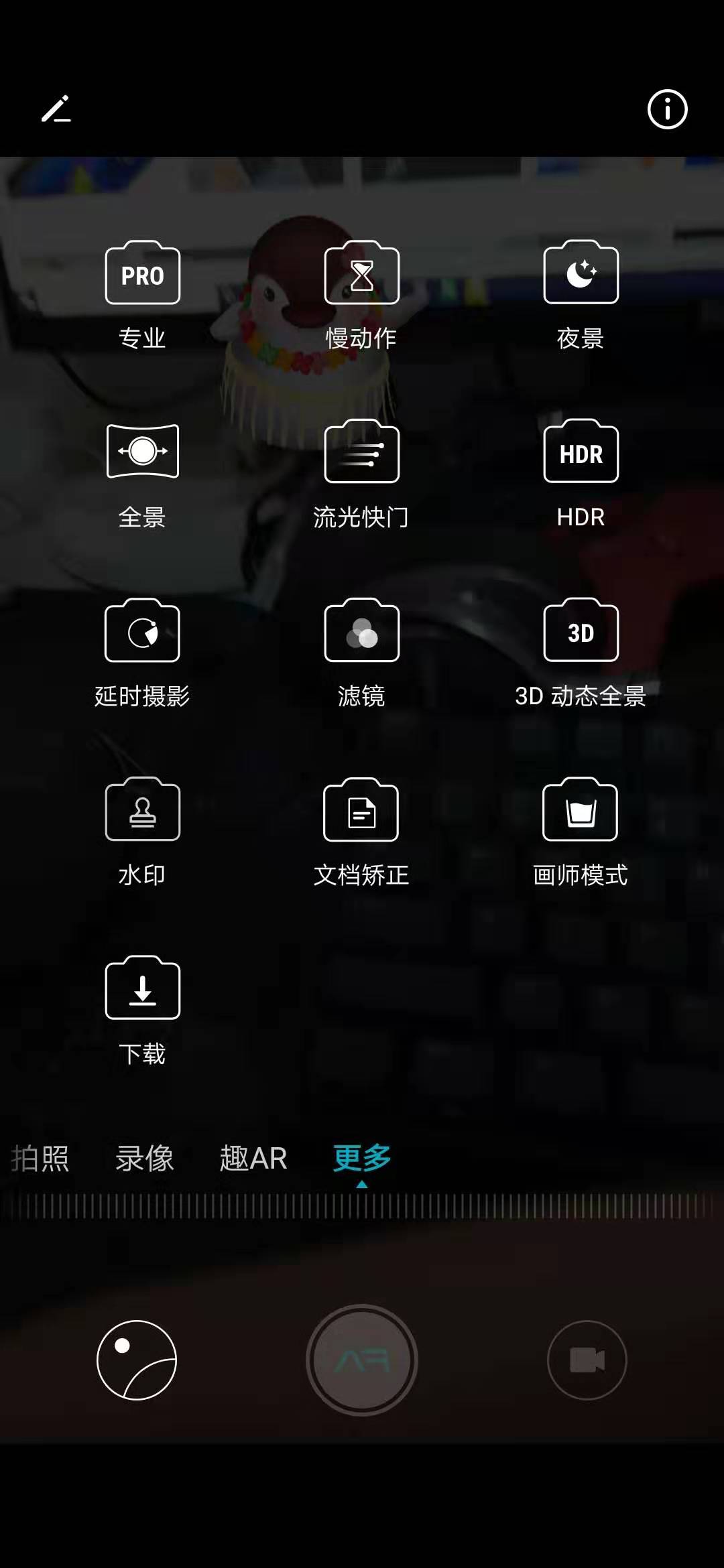Choose 画师模式 artist mode
Screen dimensions: 724x1568
581,832
